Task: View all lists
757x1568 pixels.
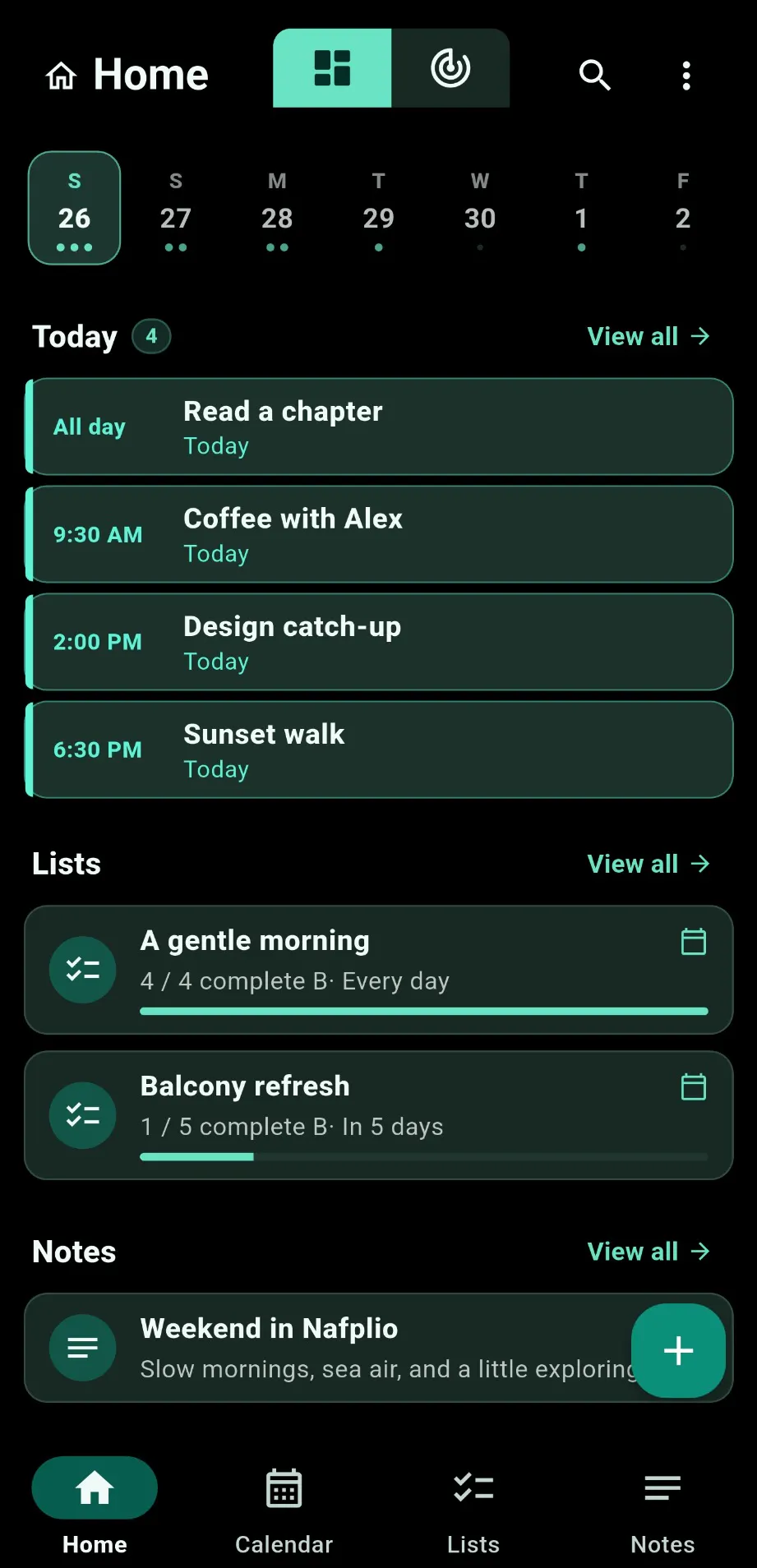Action: click(649, 864)
